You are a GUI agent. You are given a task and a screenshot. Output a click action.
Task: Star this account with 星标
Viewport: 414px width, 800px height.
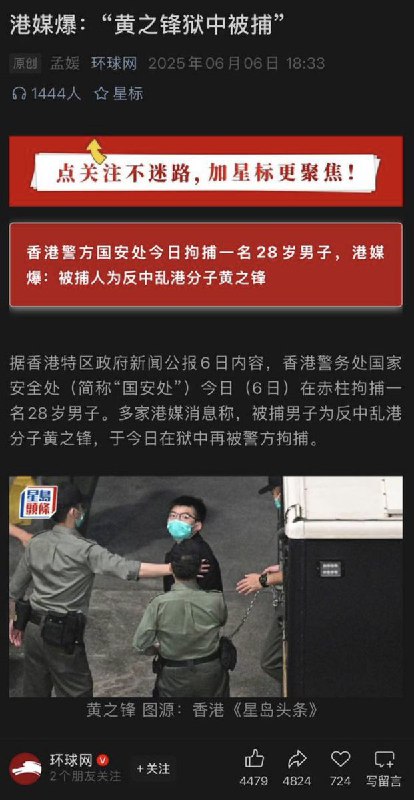point(118,93)
